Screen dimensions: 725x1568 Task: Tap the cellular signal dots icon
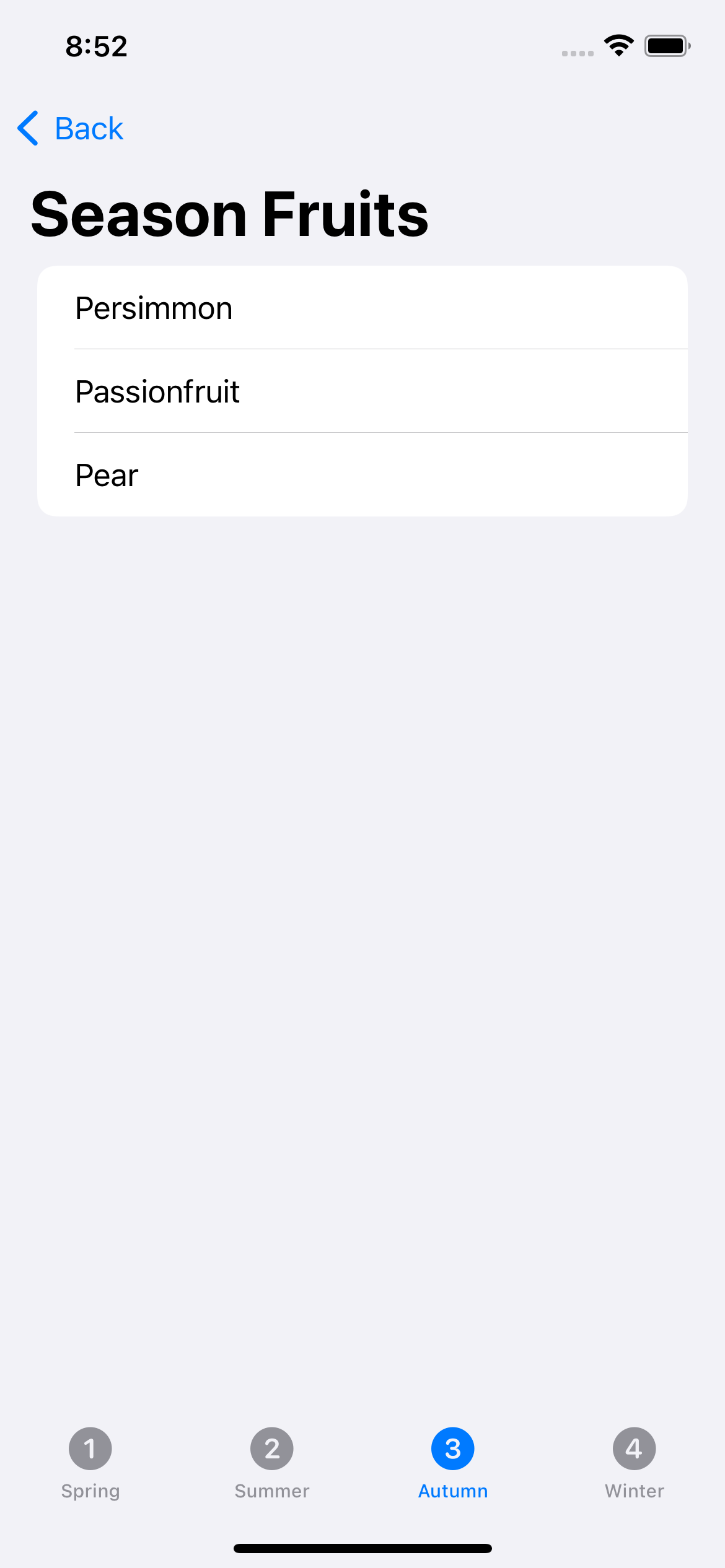click(577, 53)
